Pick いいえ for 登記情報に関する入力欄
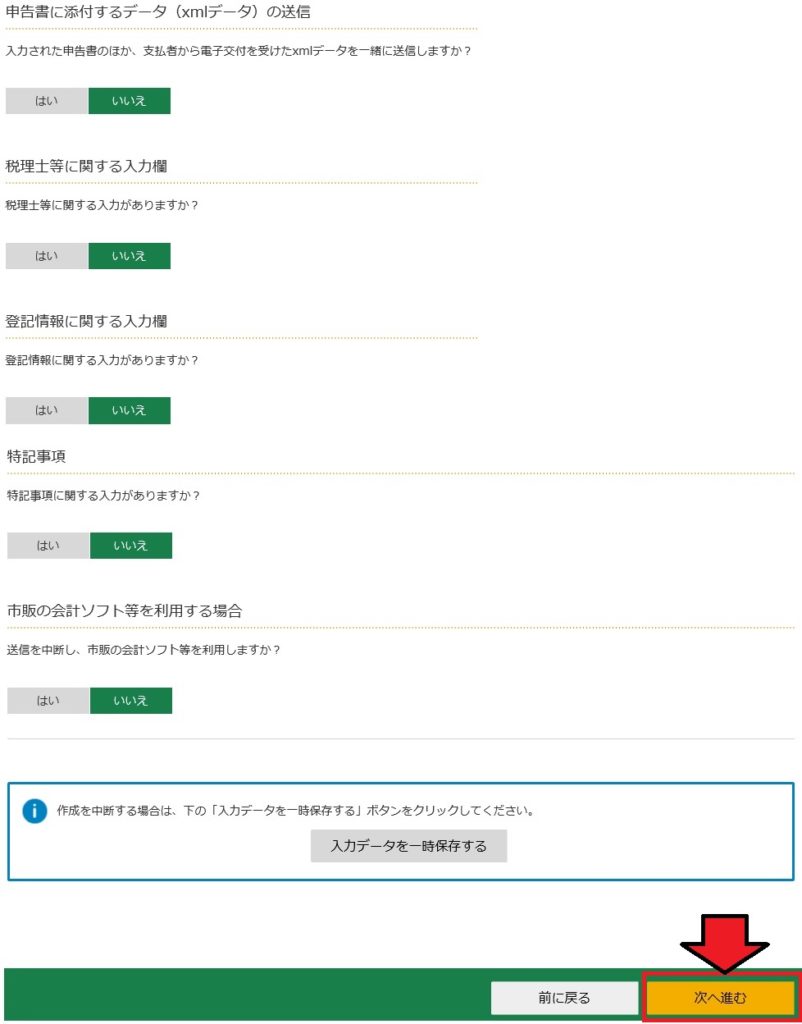The image size is (802, 1024). pyautogui.click(x=129, y=411)
